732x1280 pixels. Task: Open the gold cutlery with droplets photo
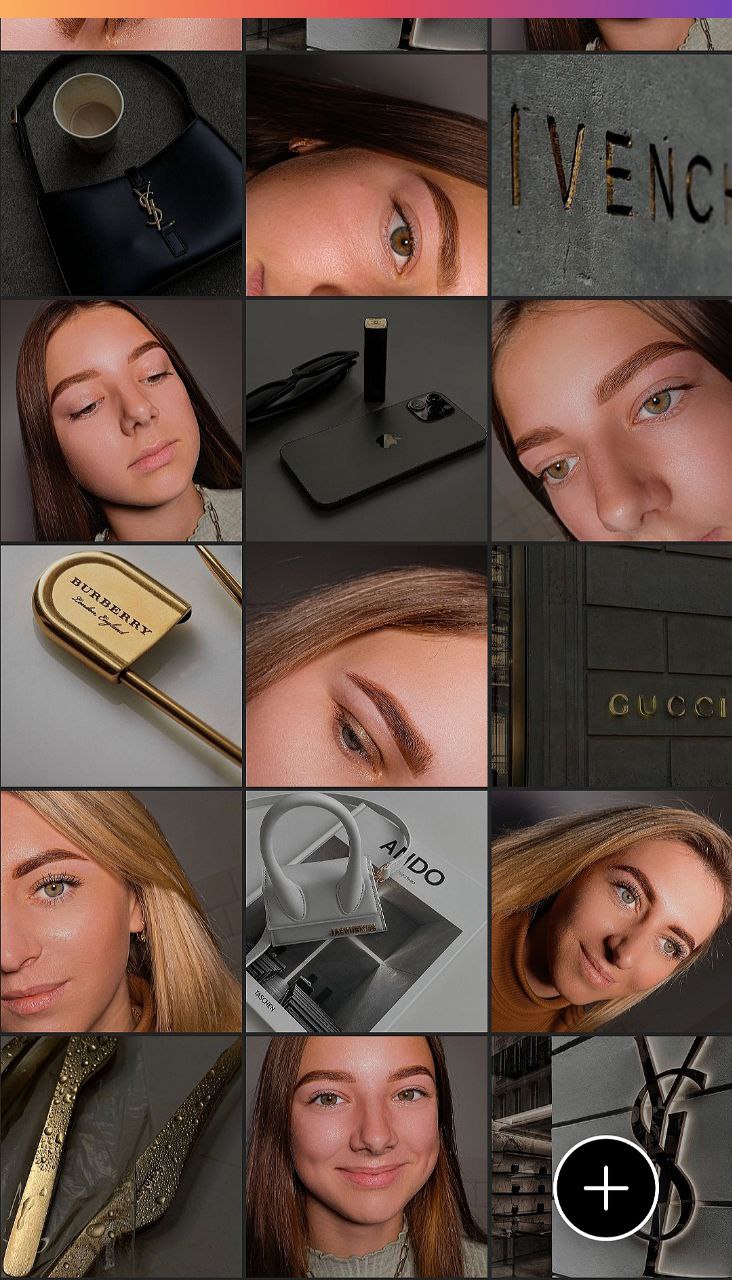tap(121, 1156)
